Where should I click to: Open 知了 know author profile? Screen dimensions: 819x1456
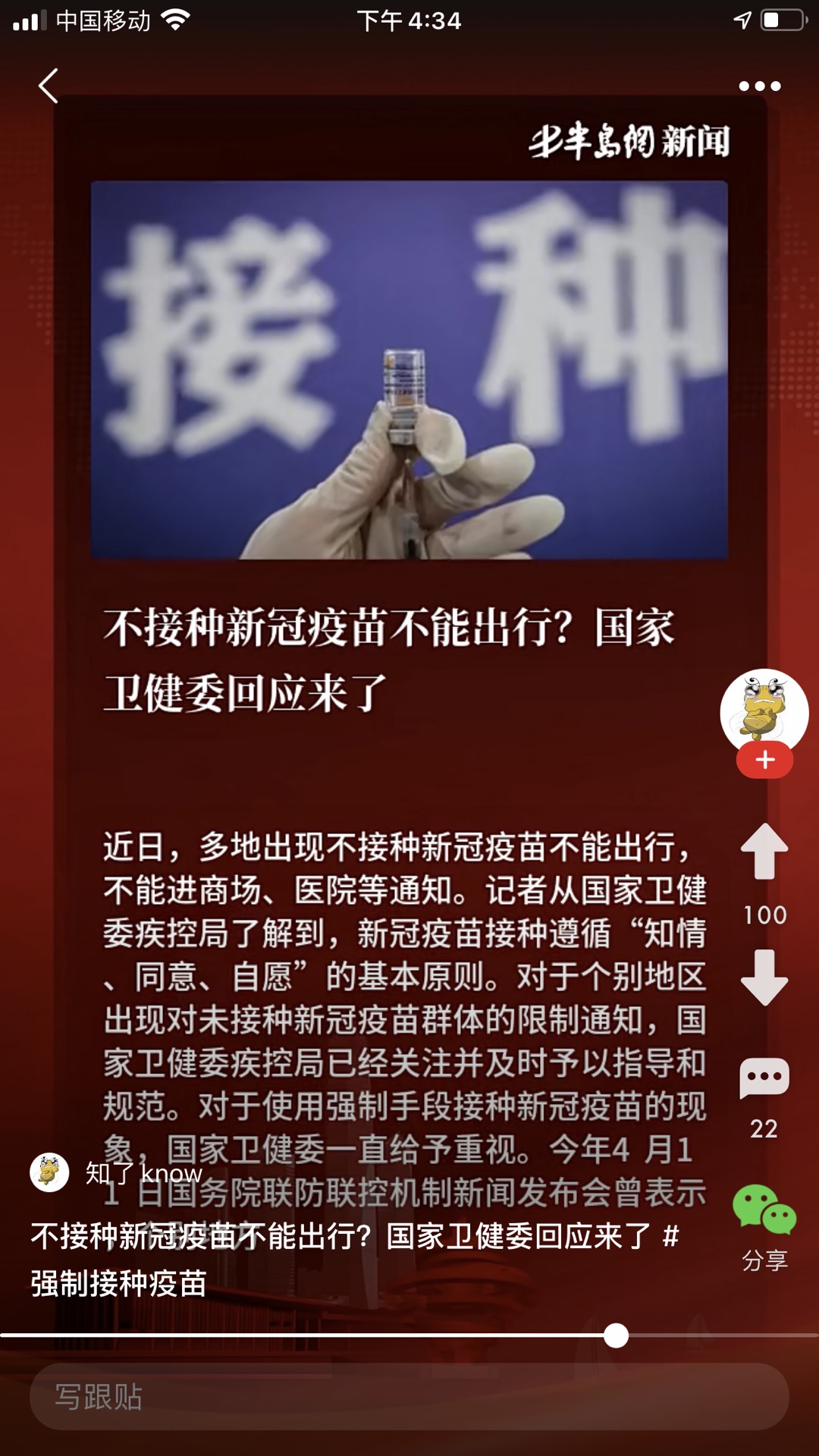click(143, 1173)
